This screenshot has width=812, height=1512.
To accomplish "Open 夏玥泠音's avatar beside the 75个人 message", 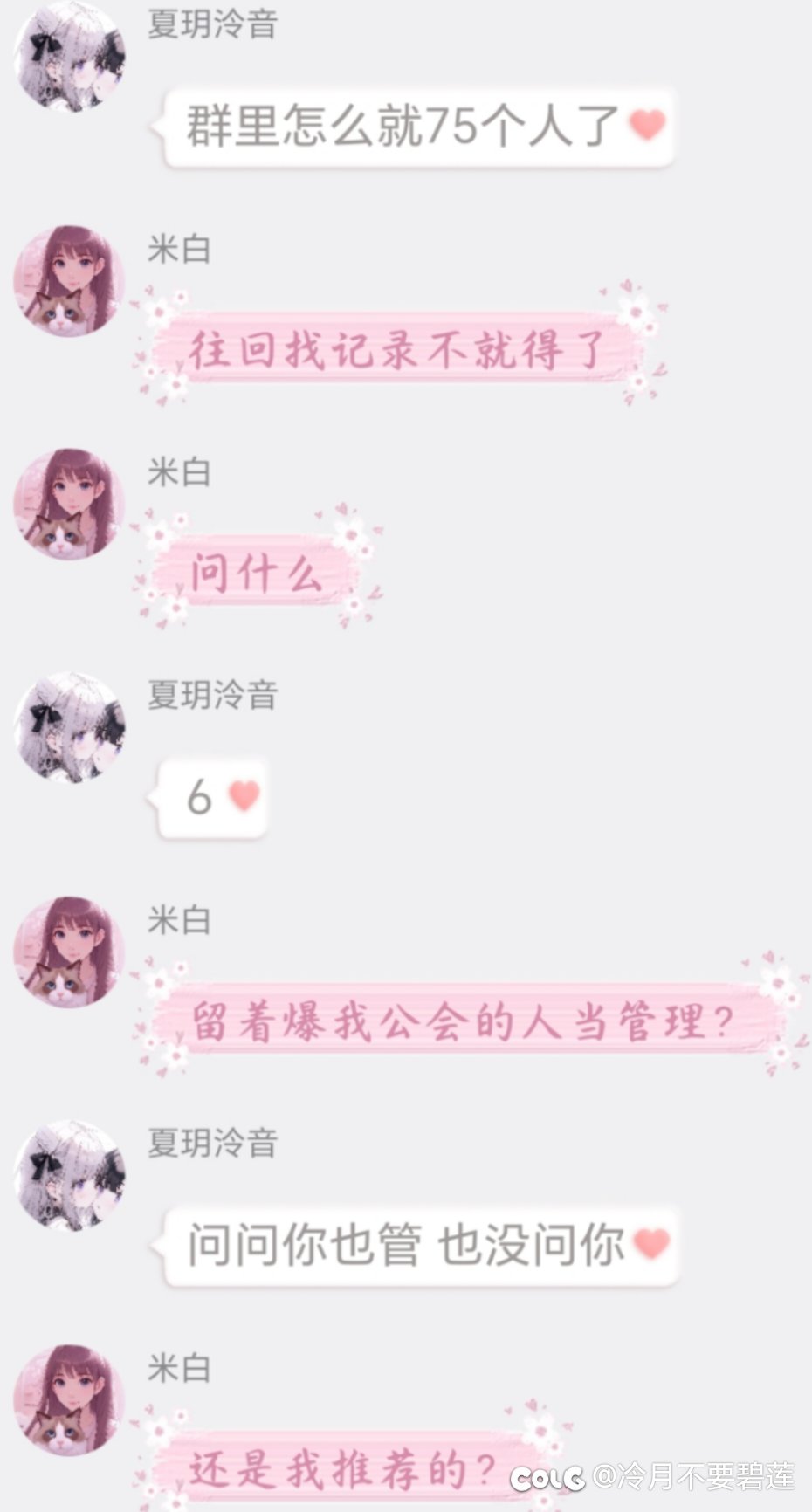I will pyautogui.click(x=70, y=57).
